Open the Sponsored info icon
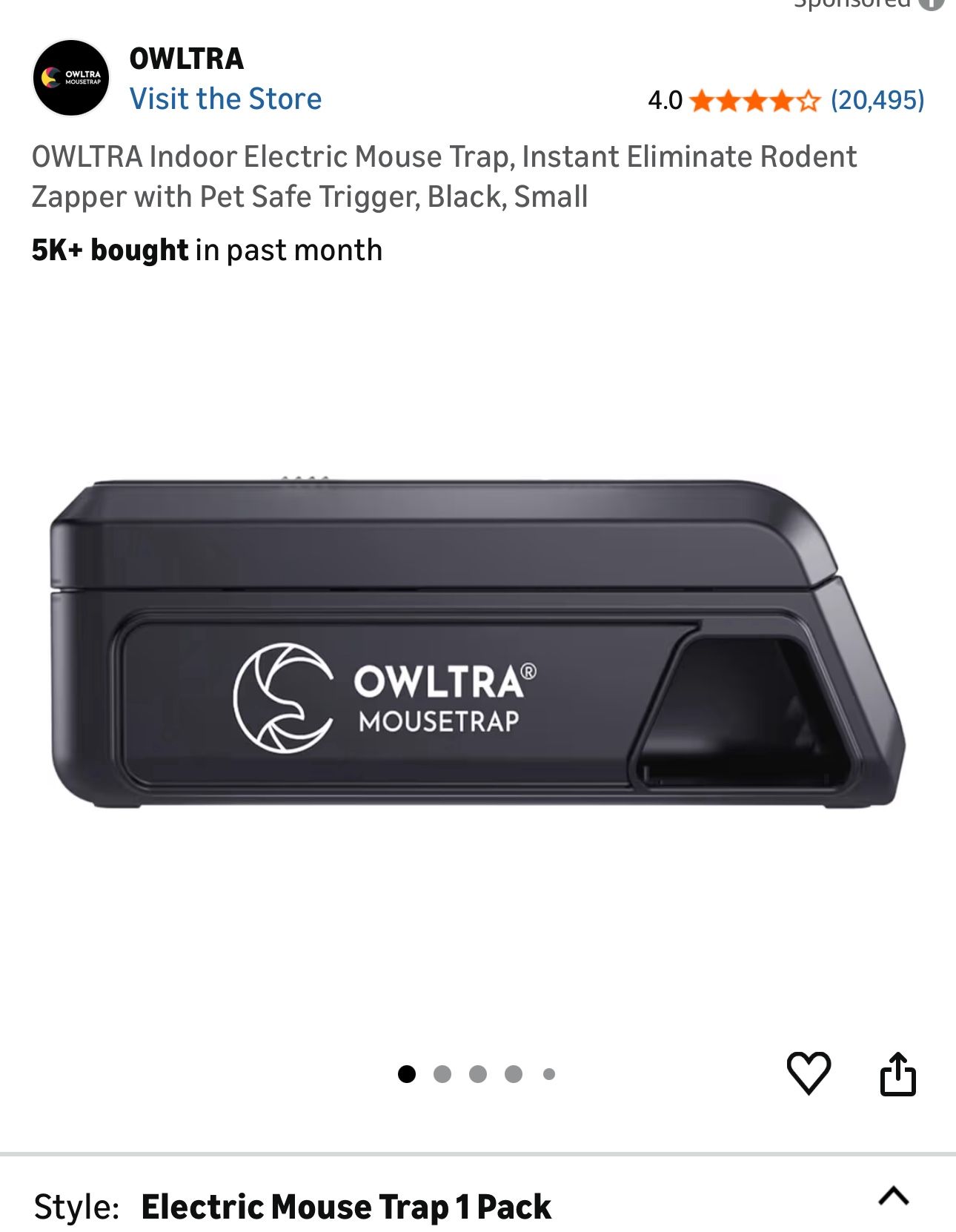The image size is (956, 1232). tap(931, 3)
